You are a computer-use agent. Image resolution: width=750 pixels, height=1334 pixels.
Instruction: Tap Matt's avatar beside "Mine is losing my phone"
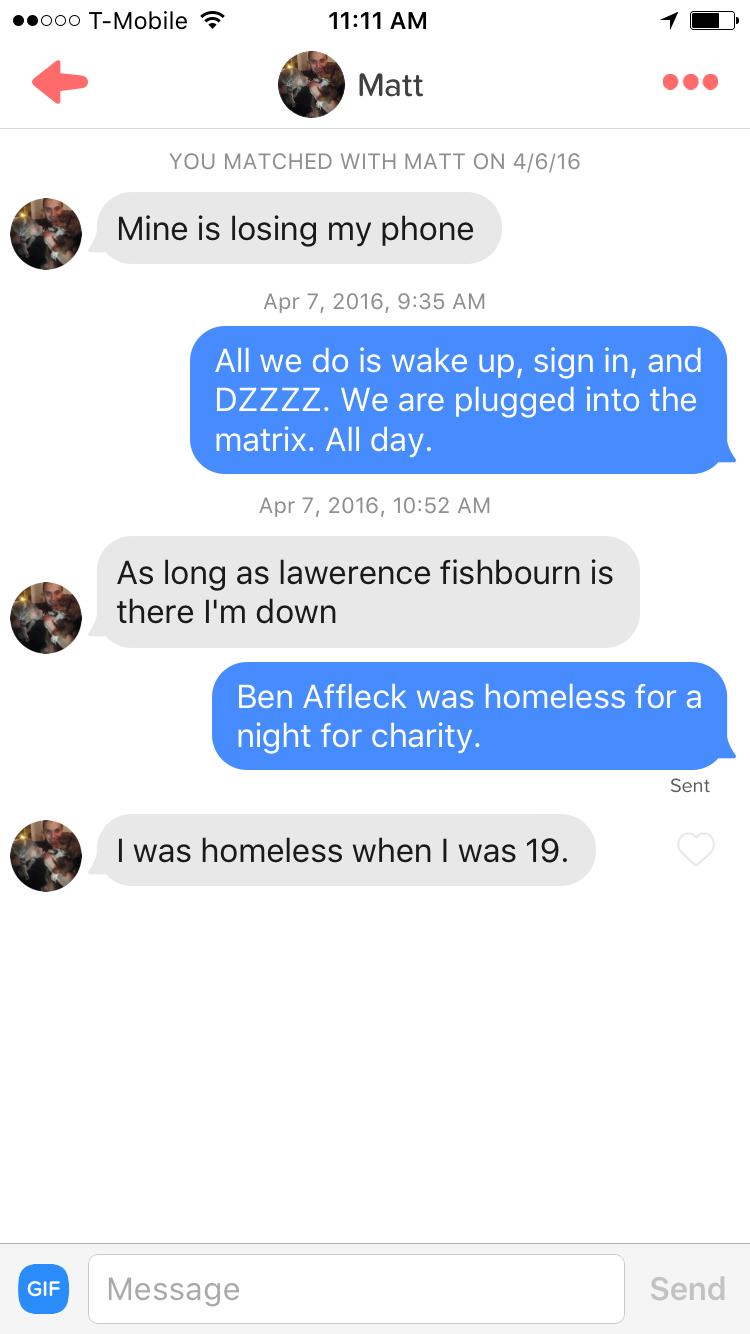tap(46, 234)
